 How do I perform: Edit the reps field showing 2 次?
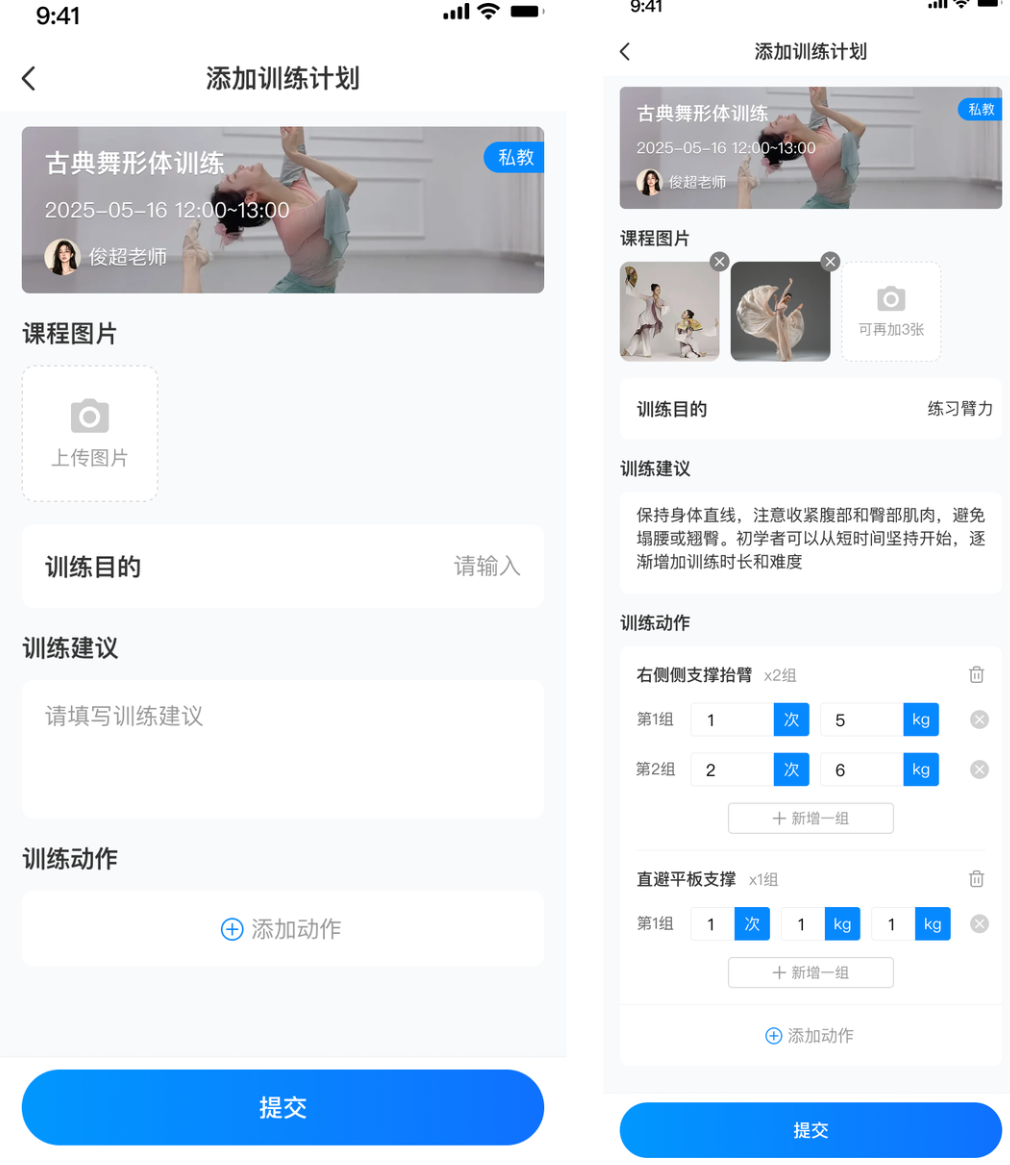click(x=731, y=769)
